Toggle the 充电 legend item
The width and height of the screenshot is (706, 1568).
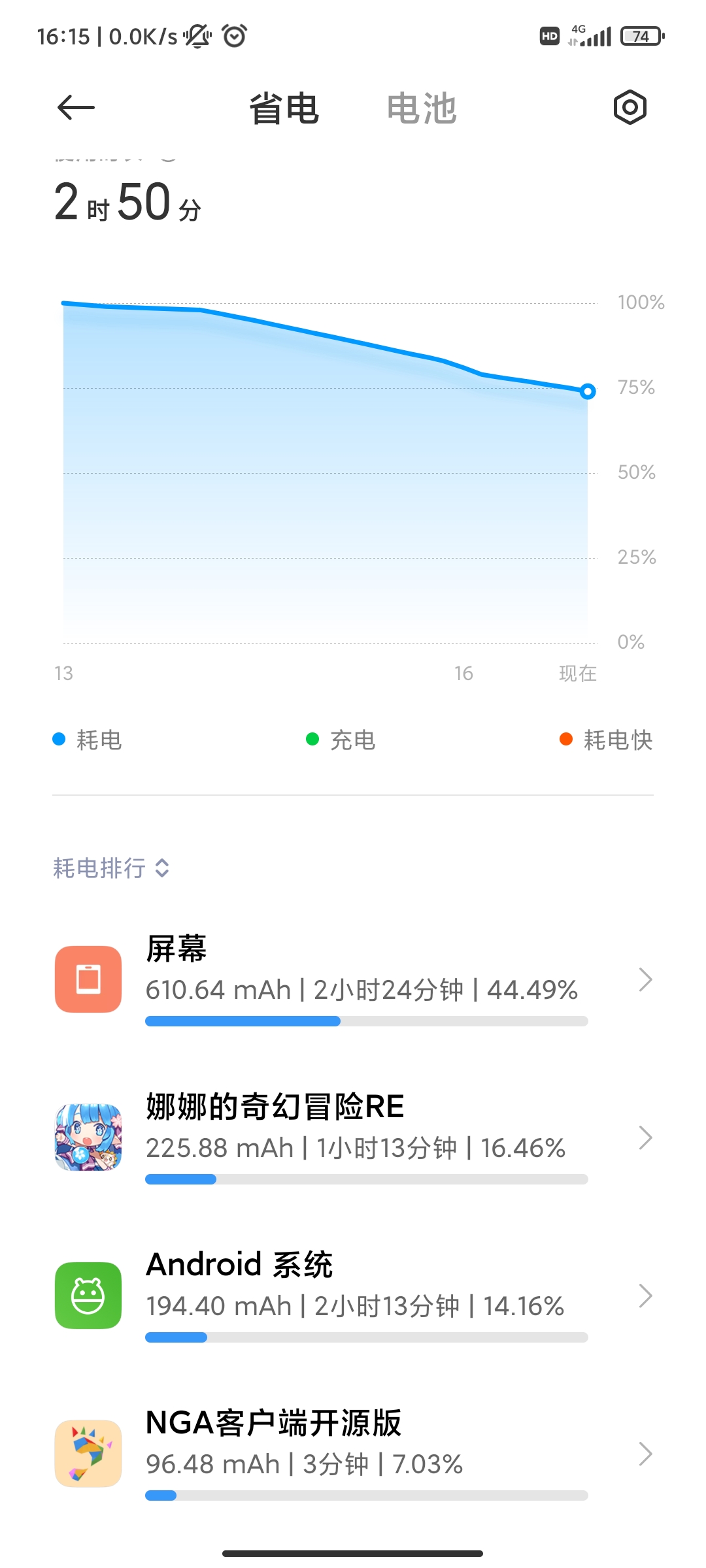click(x=340, y=740)
